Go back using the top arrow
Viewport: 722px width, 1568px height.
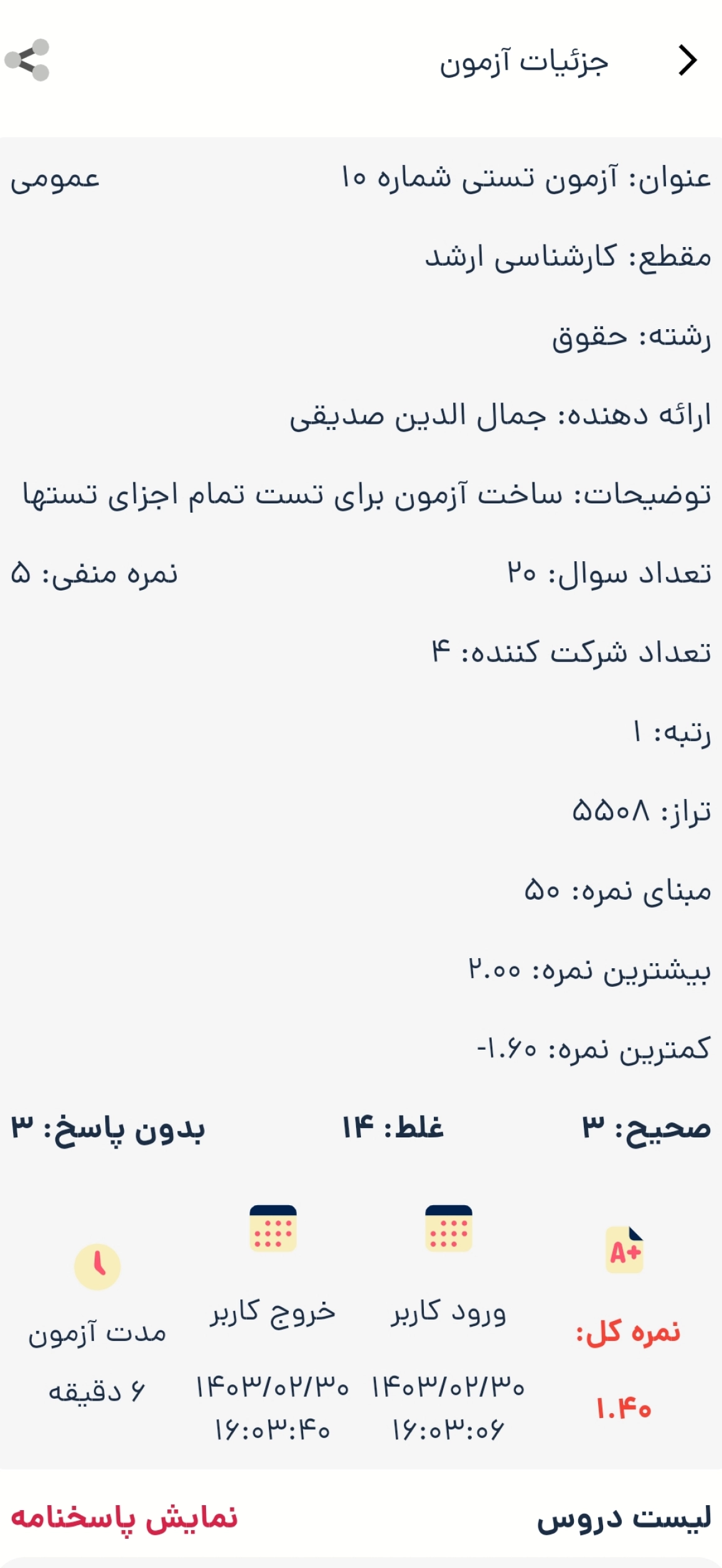687,60
